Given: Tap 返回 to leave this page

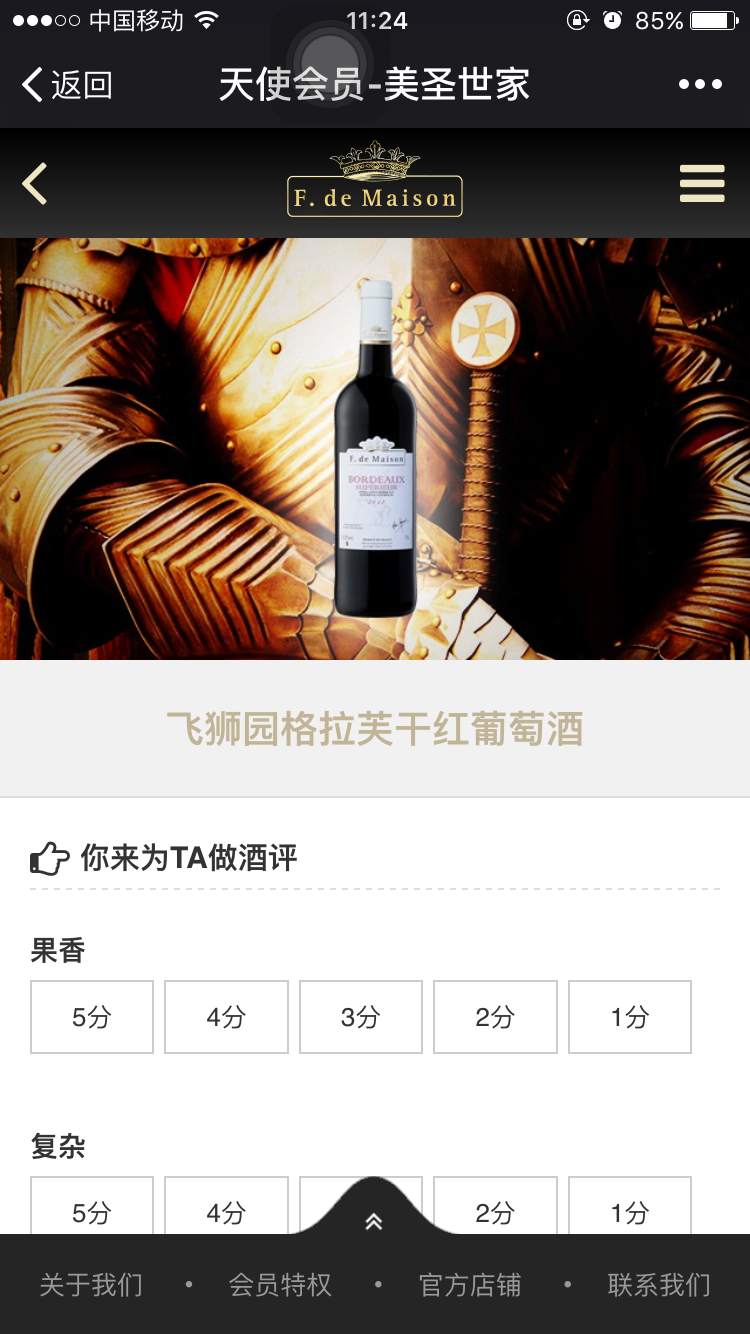Looking at the screenshot, I should [66, 85].
